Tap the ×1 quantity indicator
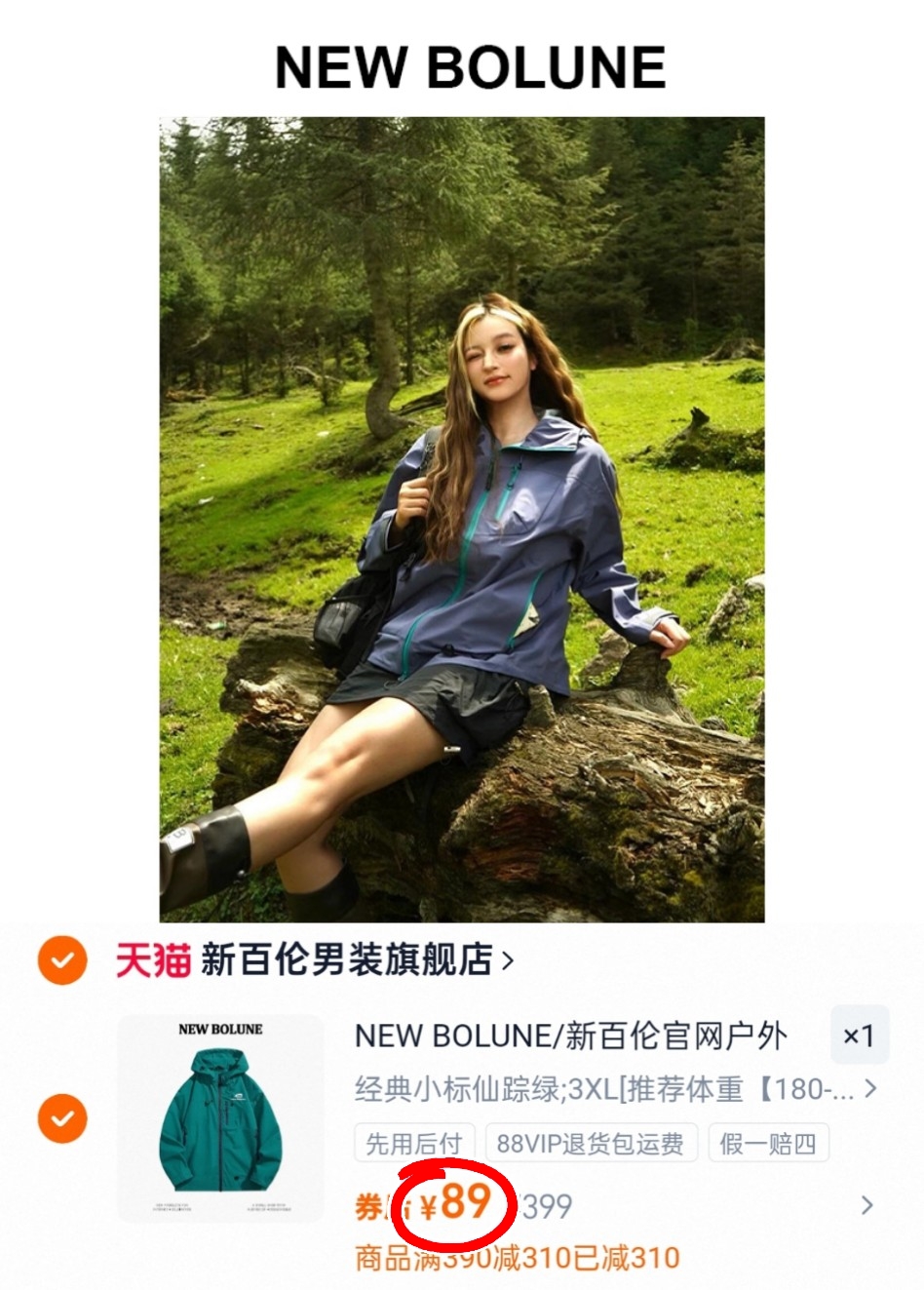 [x=859, y=1036]
